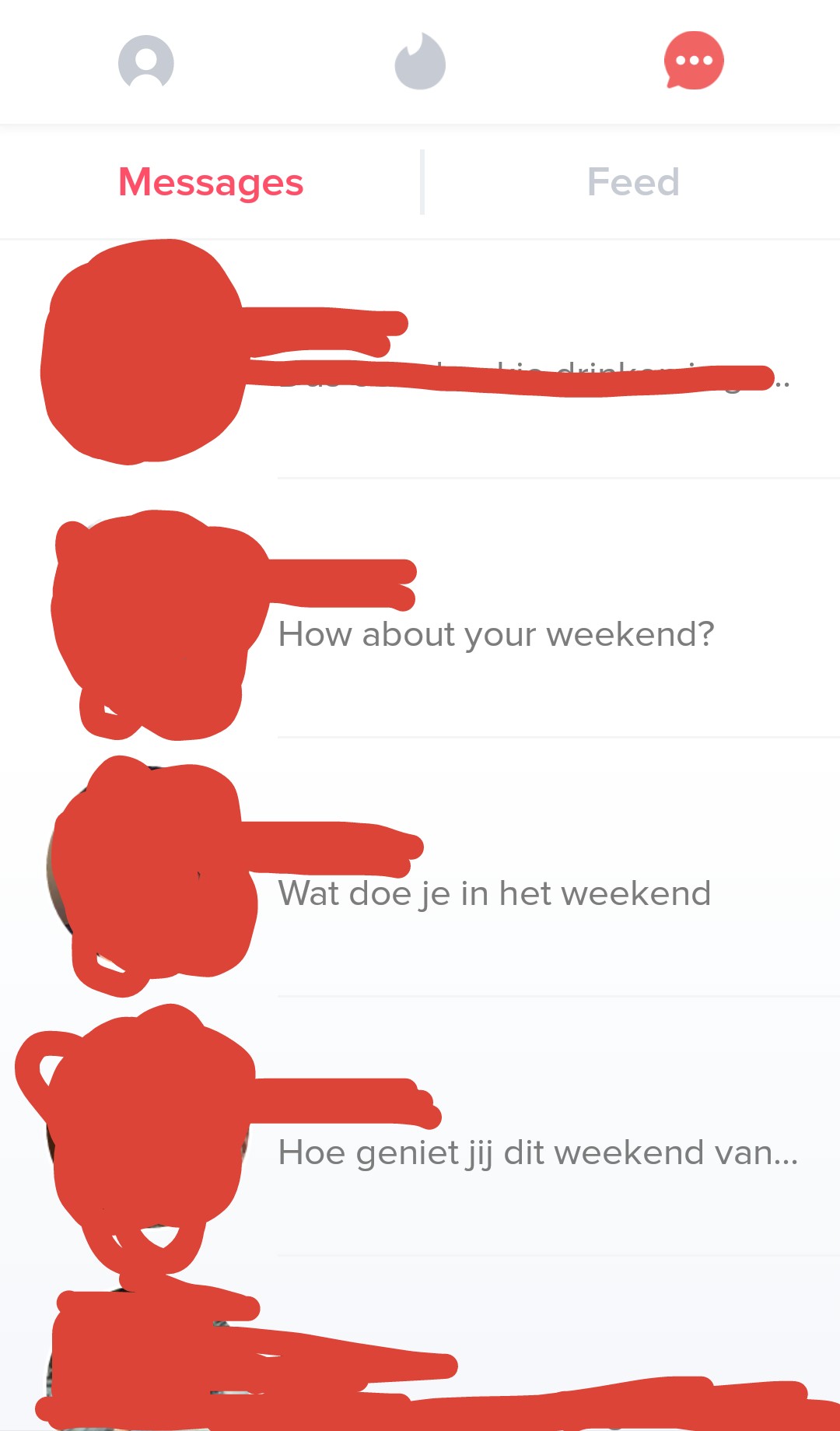The height and width of the screenshot is (1431, 840).
Task: Open chat saying Wat doe je in het weekend
Action: click(420, 868)
